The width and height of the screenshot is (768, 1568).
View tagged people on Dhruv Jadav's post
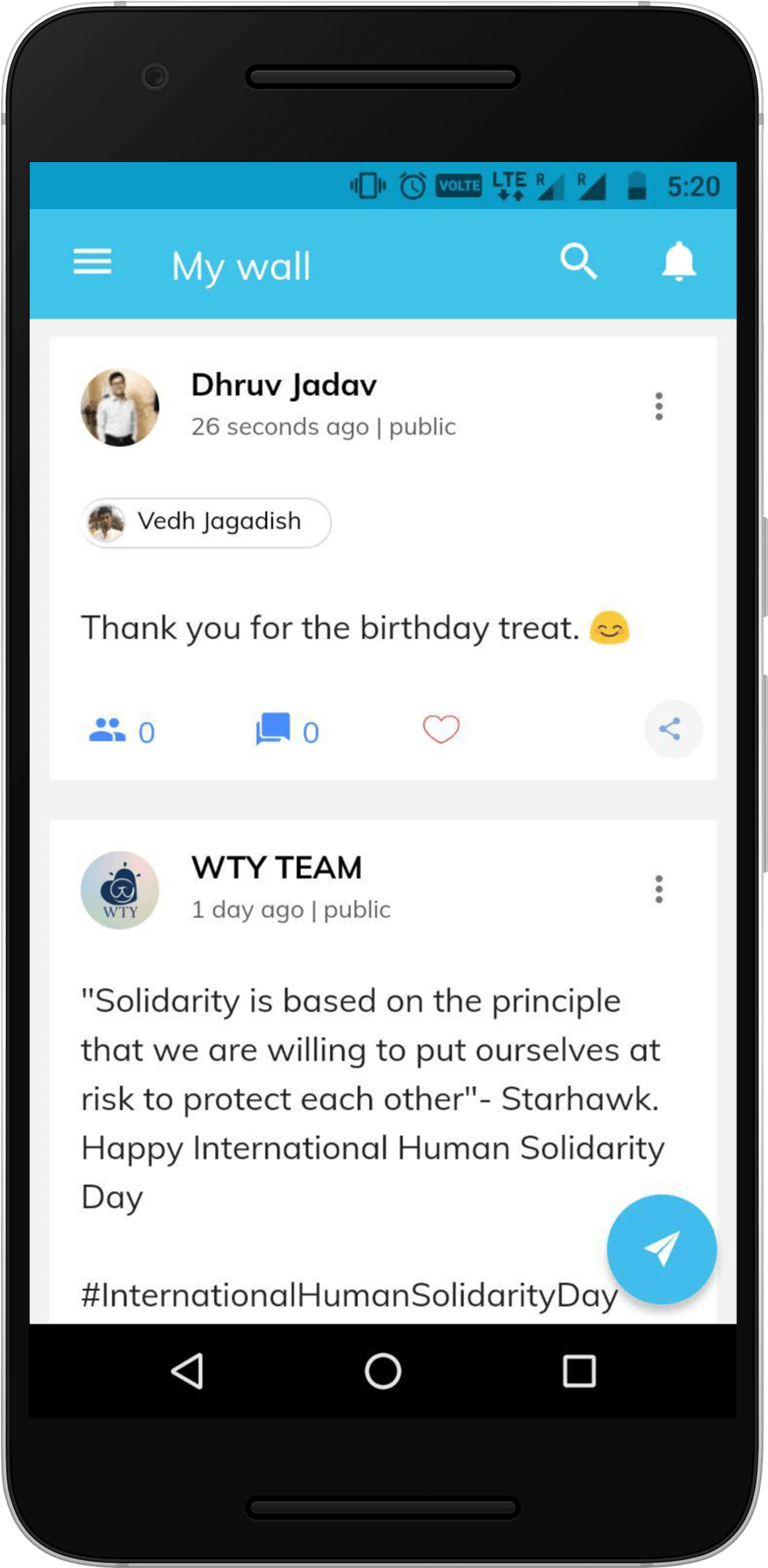(x=121, y=730)
